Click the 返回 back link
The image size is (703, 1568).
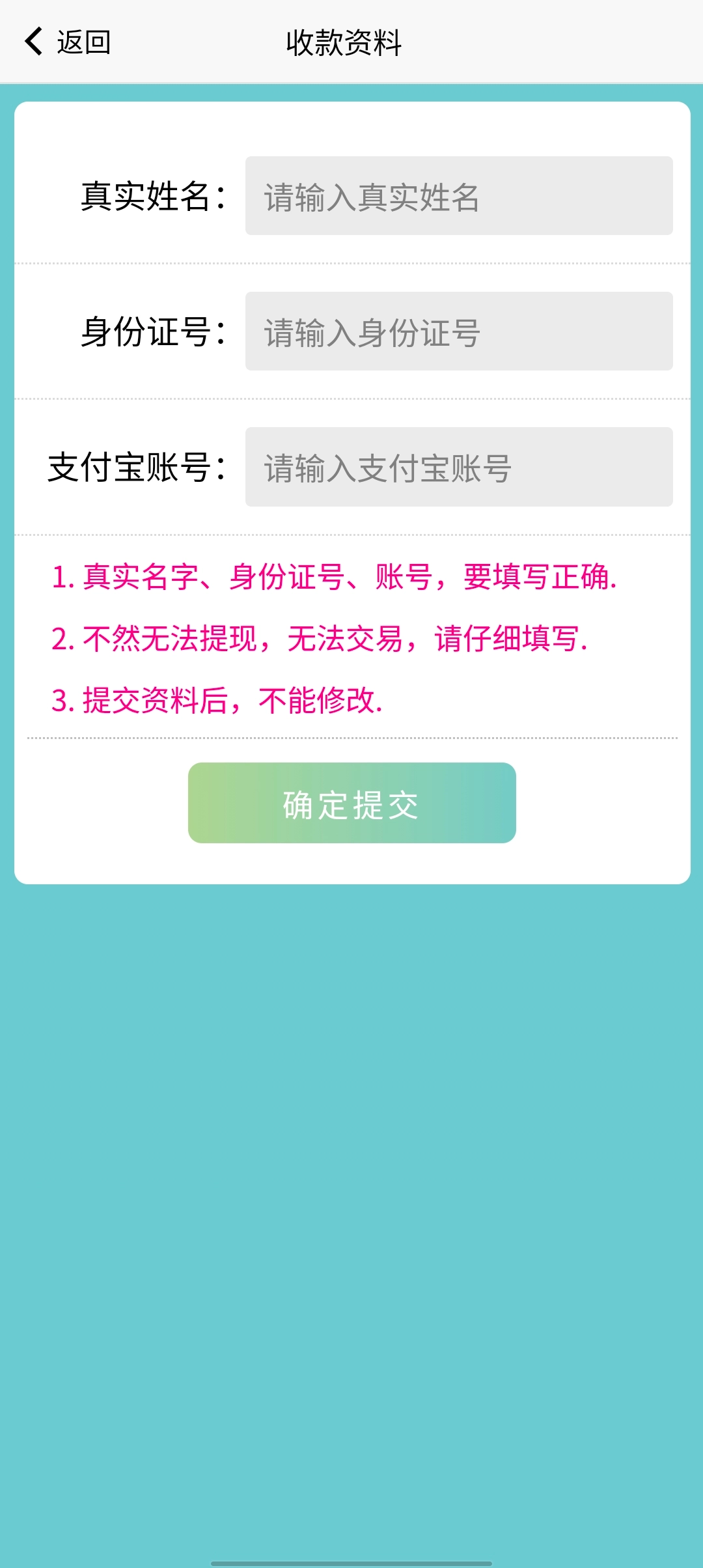click(83, 42)
